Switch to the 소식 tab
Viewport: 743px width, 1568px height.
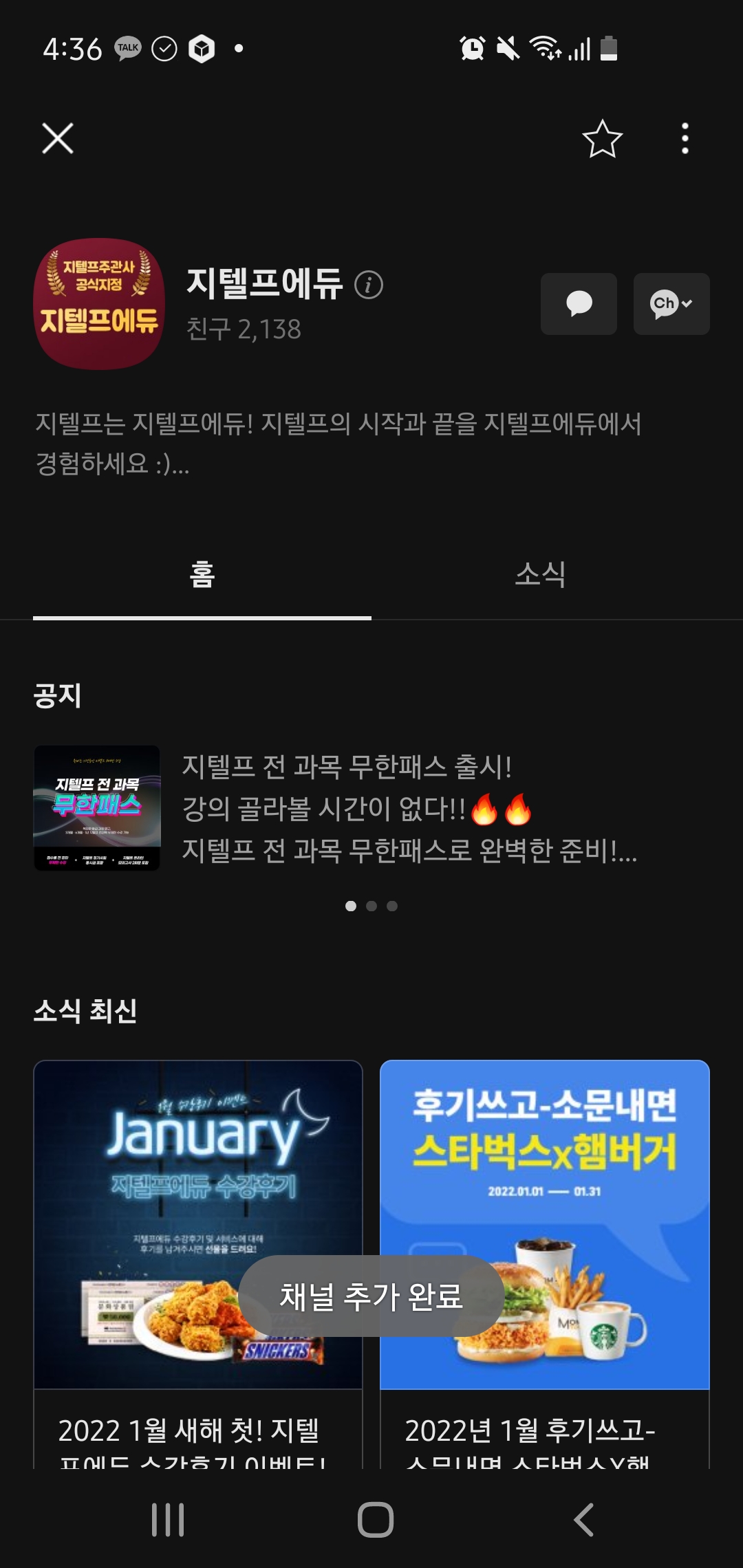(540, 574)
